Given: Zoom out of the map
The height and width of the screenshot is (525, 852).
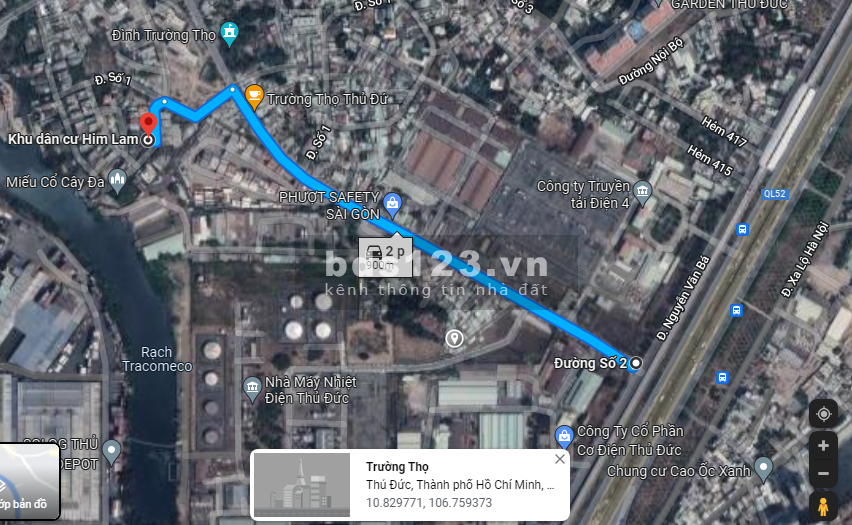Looking at the screenshot, I should [823, 473].
